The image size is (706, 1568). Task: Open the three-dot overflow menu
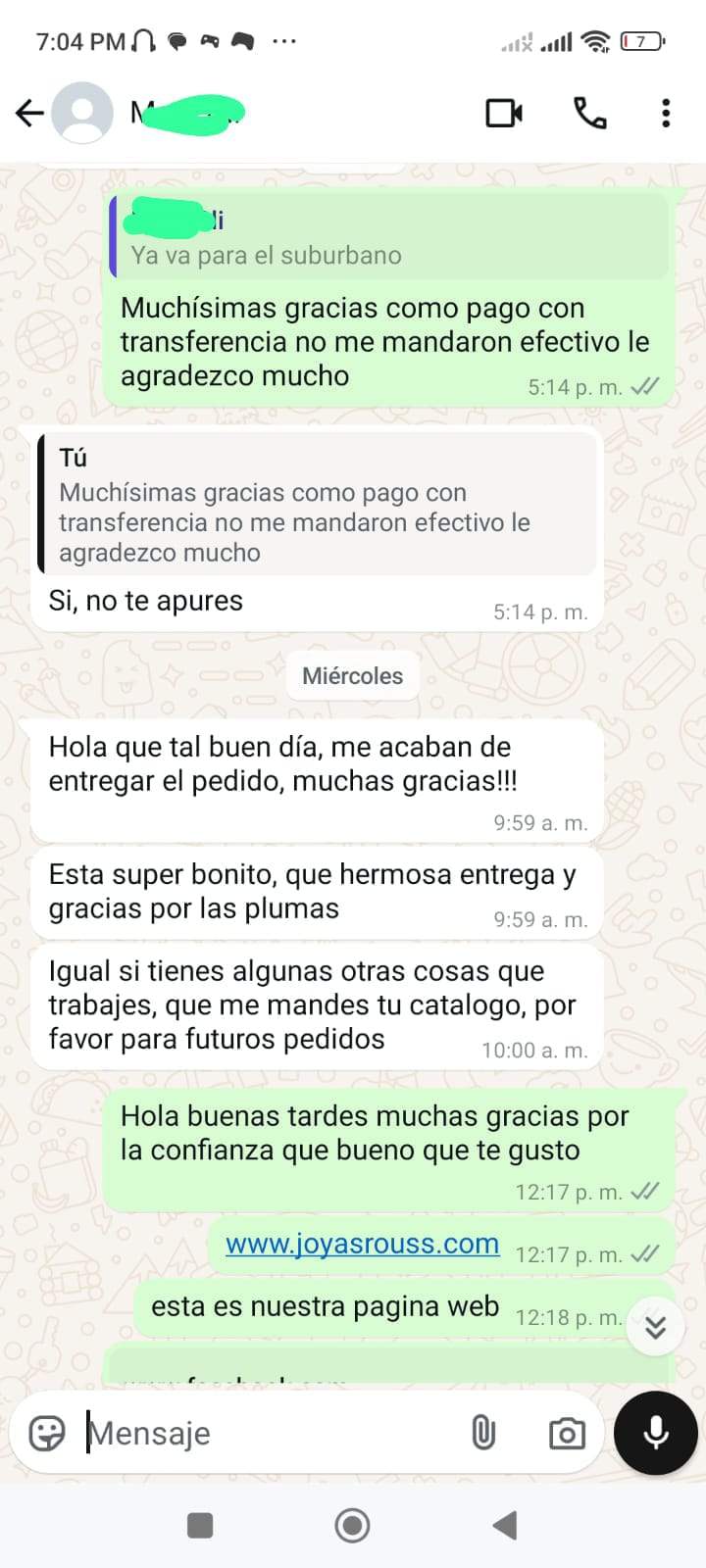pos(666,114)
